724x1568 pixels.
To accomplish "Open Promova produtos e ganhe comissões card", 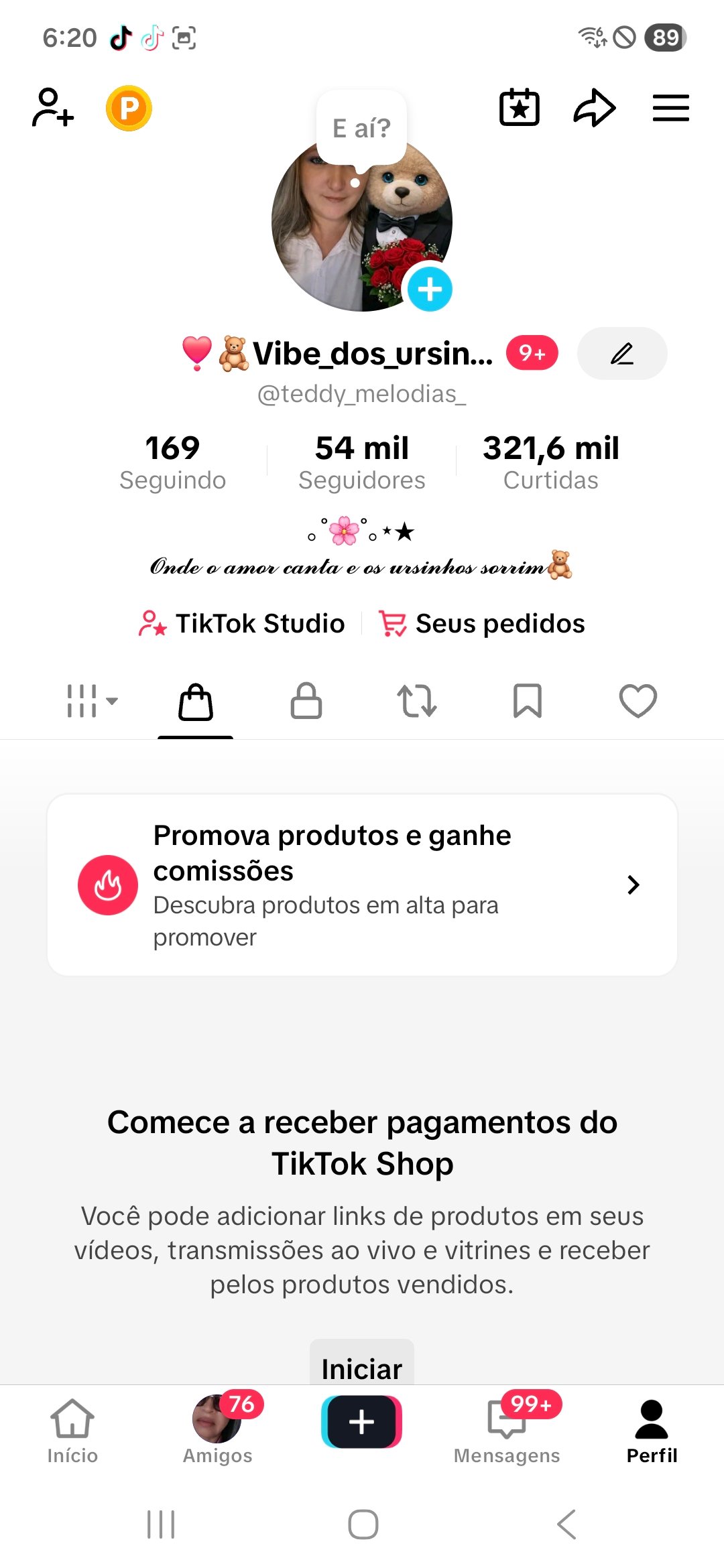I will [x=362, y=885].
